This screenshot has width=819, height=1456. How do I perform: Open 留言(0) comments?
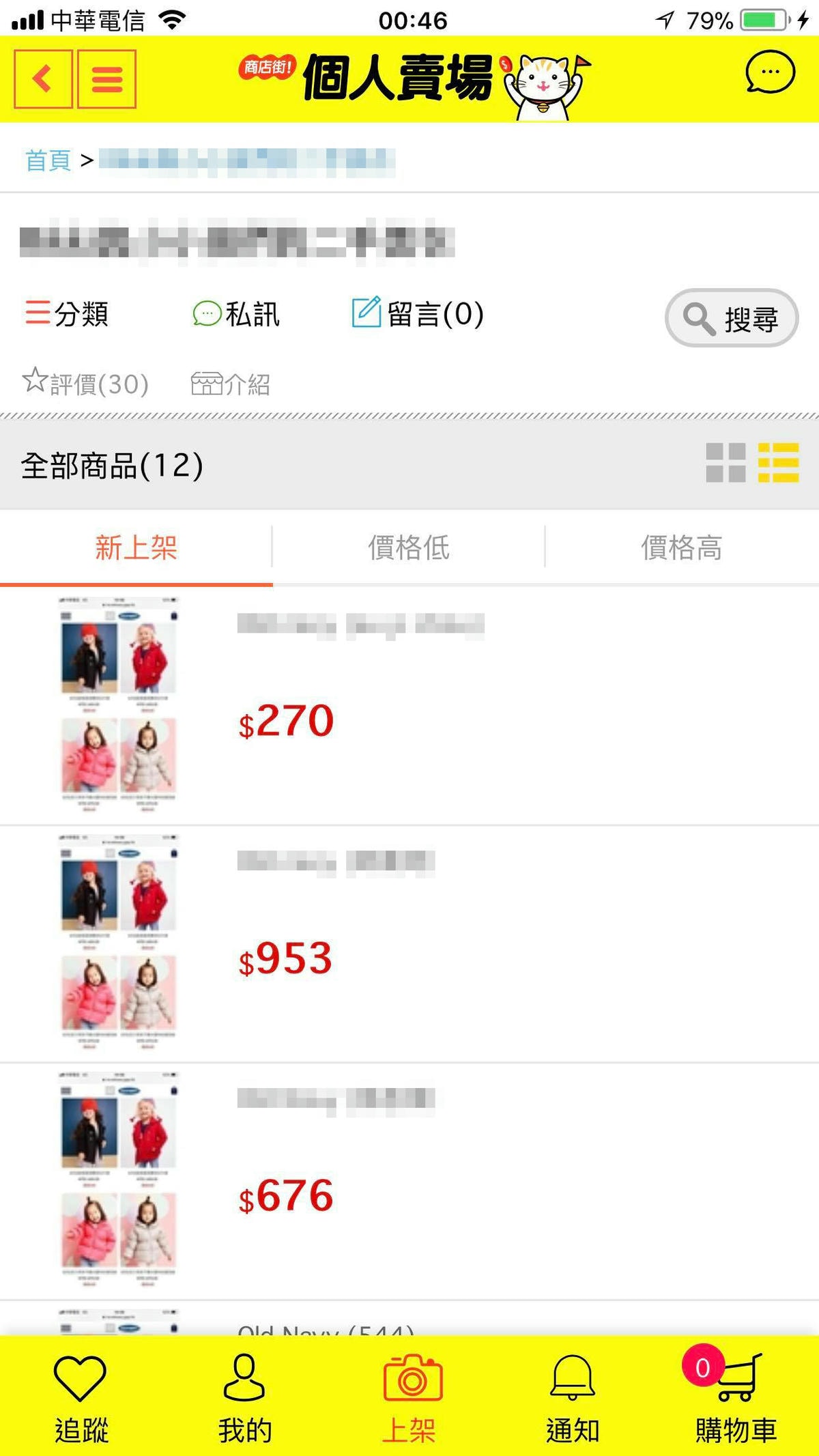coord(418,315)
